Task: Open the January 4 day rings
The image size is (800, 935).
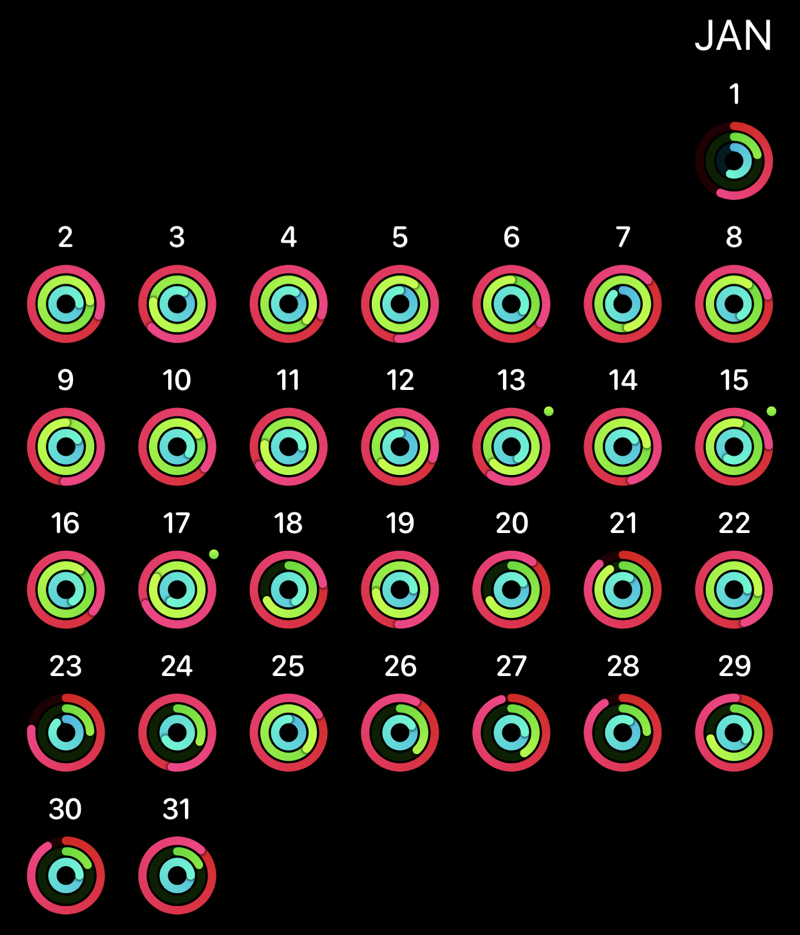Action: click(289, 304)
